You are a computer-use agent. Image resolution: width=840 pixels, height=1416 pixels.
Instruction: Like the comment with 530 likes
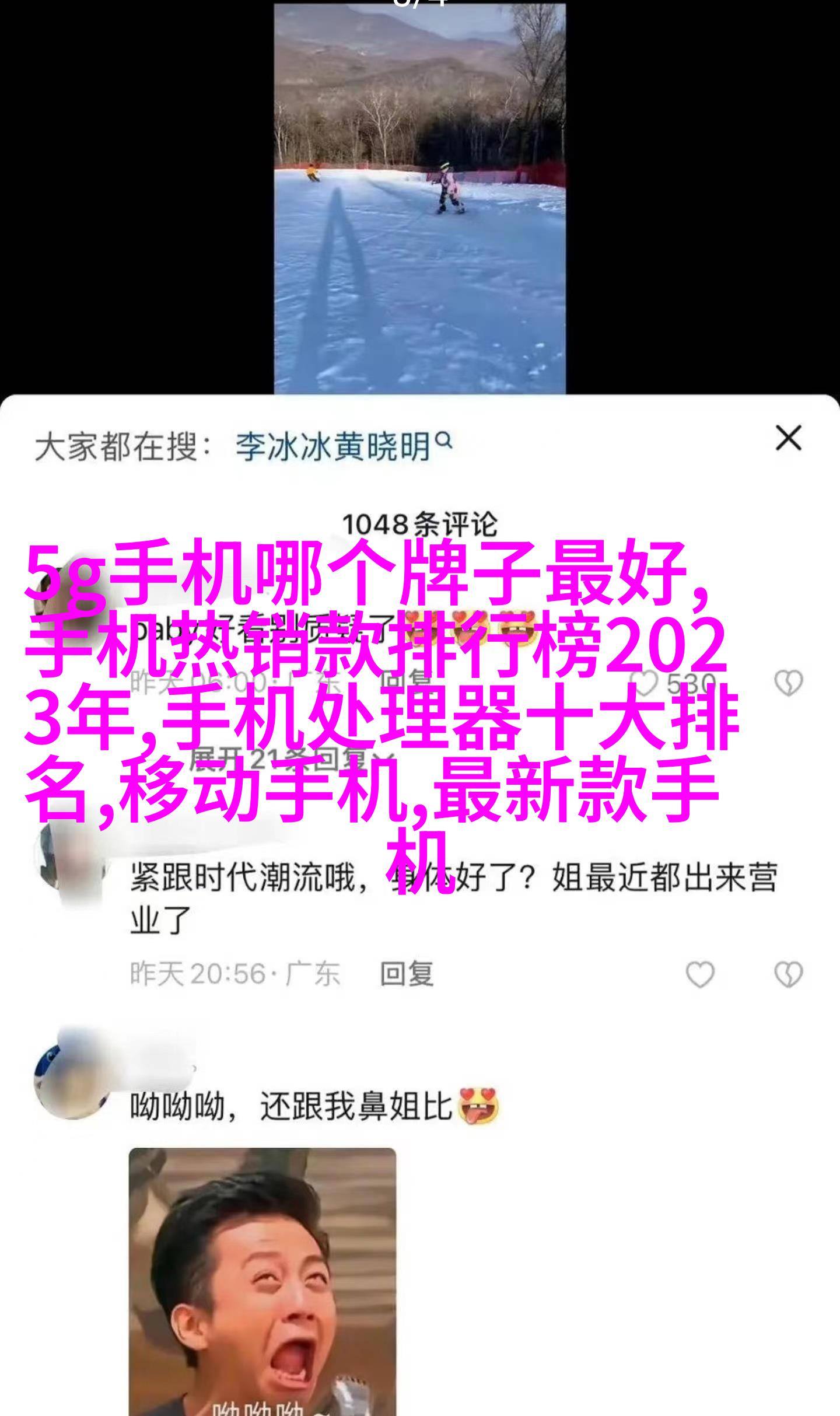click(x=645, y=683)
